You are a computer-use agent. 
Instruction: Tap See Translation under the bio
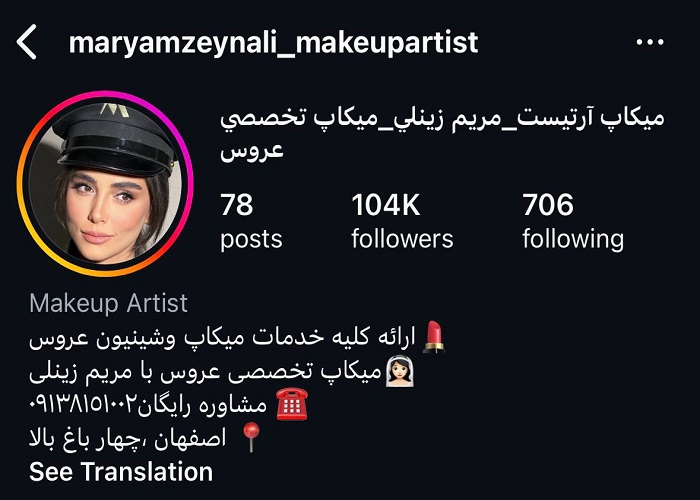(x=121, y=472)
